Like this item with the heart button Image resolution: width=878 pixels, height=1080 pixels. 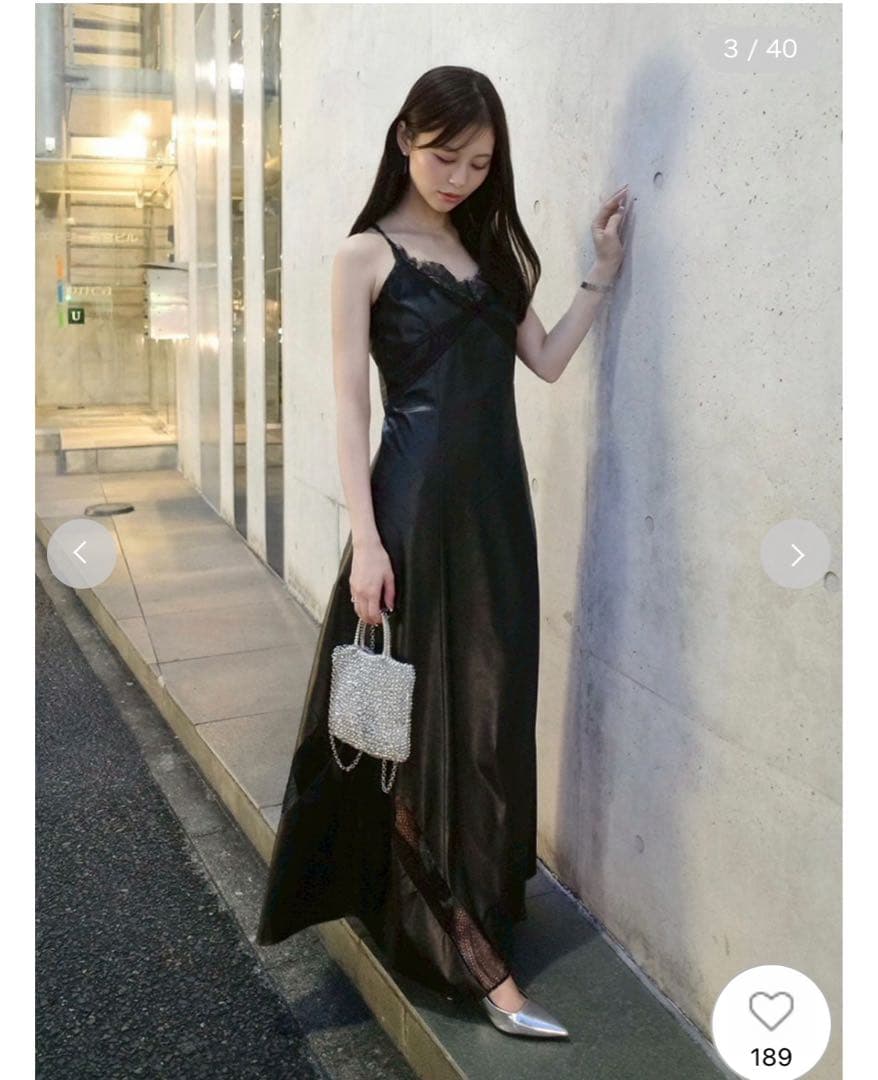(x=771, y=1012)
